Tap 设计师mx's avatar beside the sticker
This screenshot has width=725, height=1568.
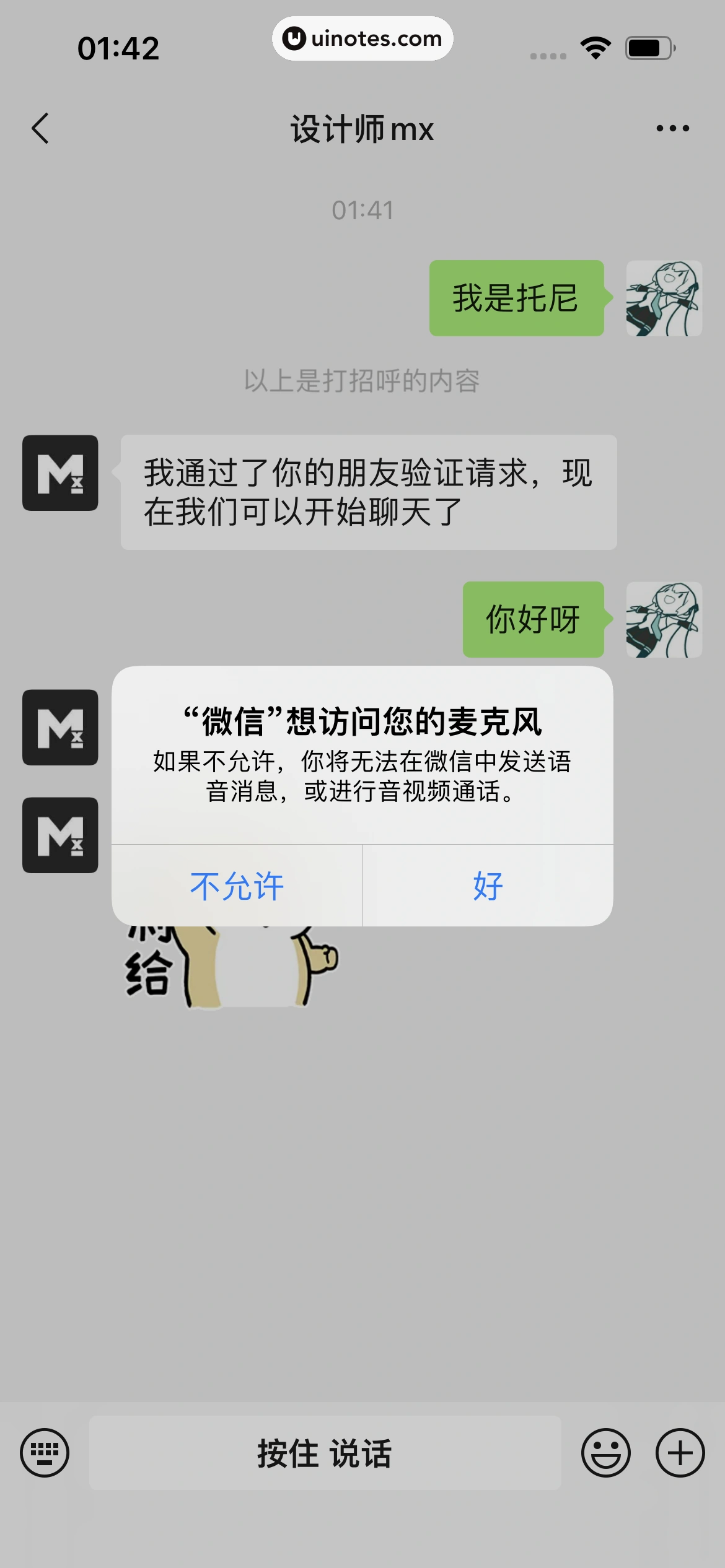(60, 835)
